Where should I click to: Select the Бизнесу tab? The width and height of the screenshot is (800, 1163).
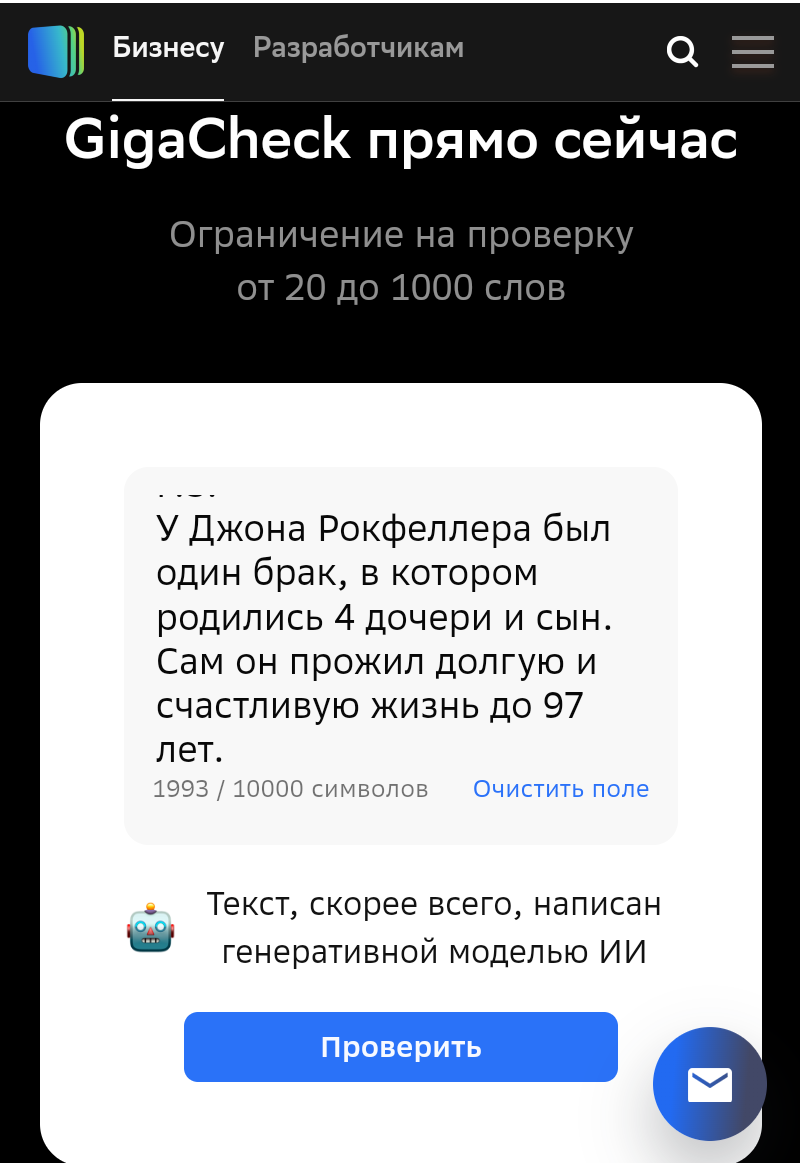tap(168, 48)
